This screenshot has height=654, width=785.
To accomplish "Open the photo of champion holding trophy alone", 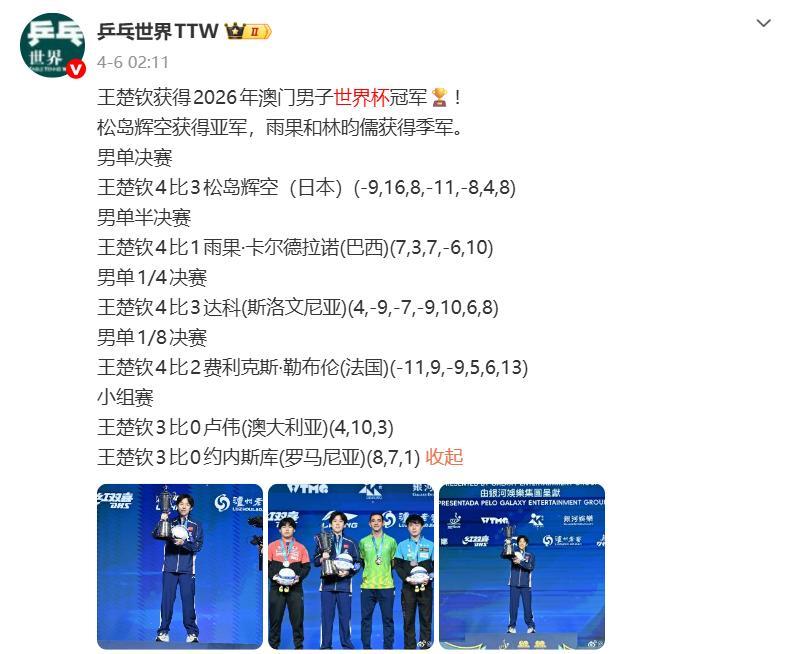I will point(180,566).
